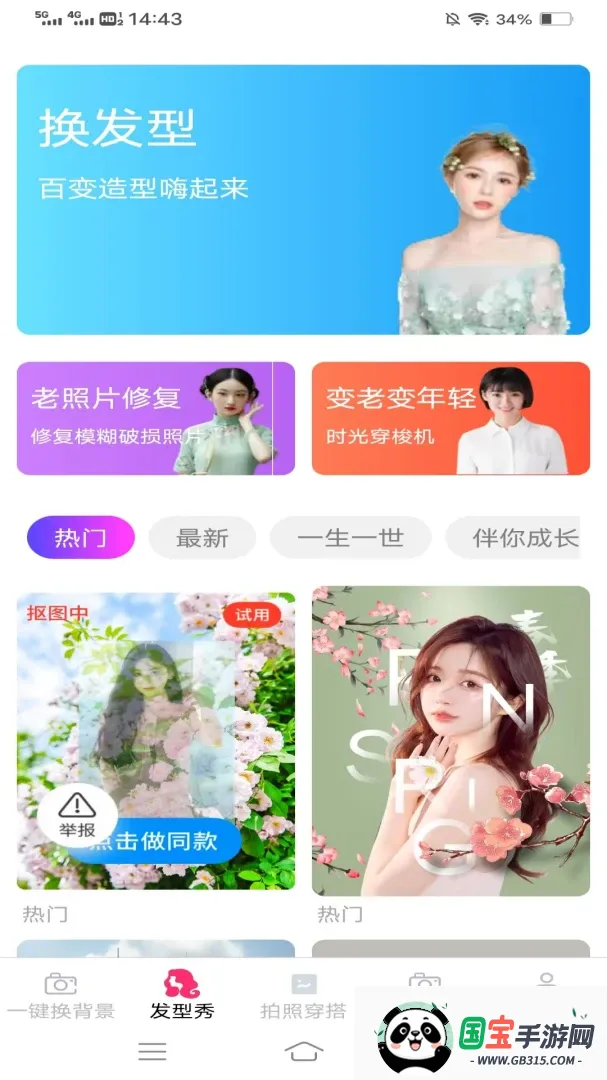Image resolution: width=607 pixels, height=1080 pixels.
Task: Open the 老照片修复 photo restoration card
Action: tap(156, 418)
